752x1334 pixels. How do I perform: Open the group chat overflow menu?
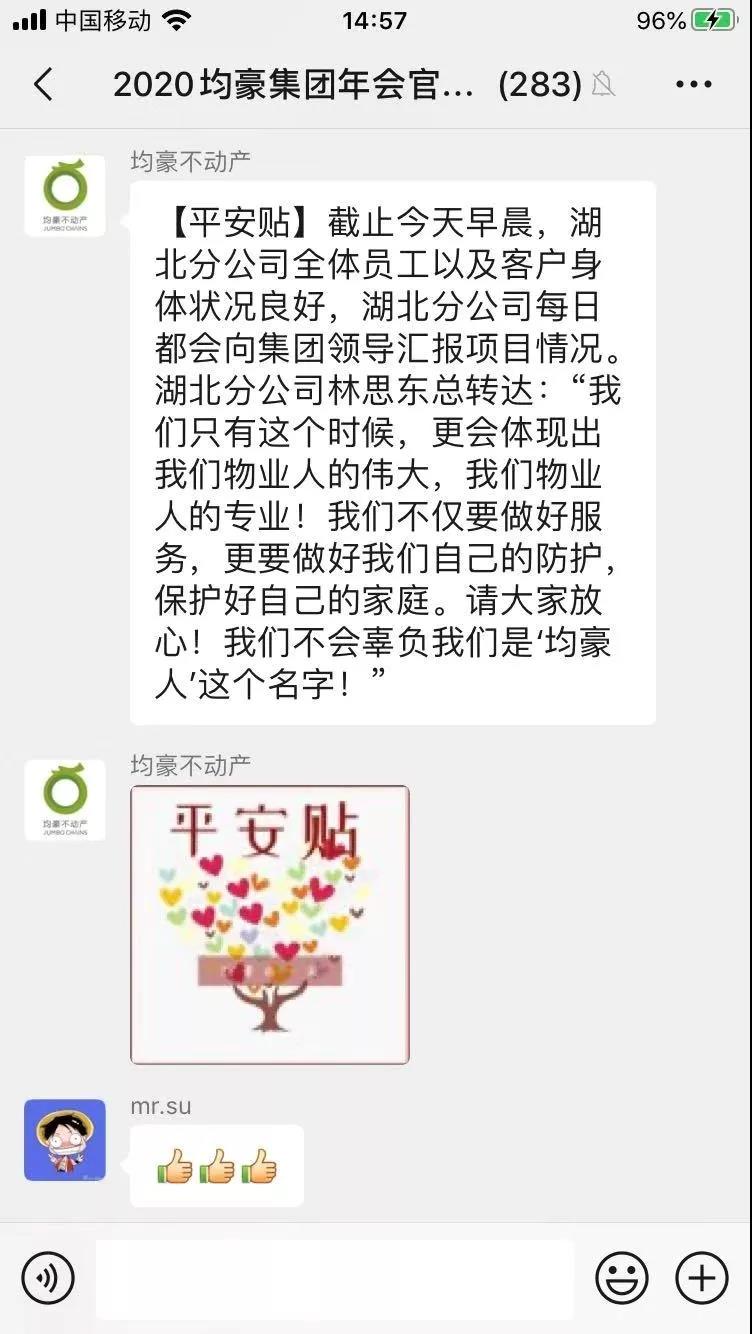[694, 85]
